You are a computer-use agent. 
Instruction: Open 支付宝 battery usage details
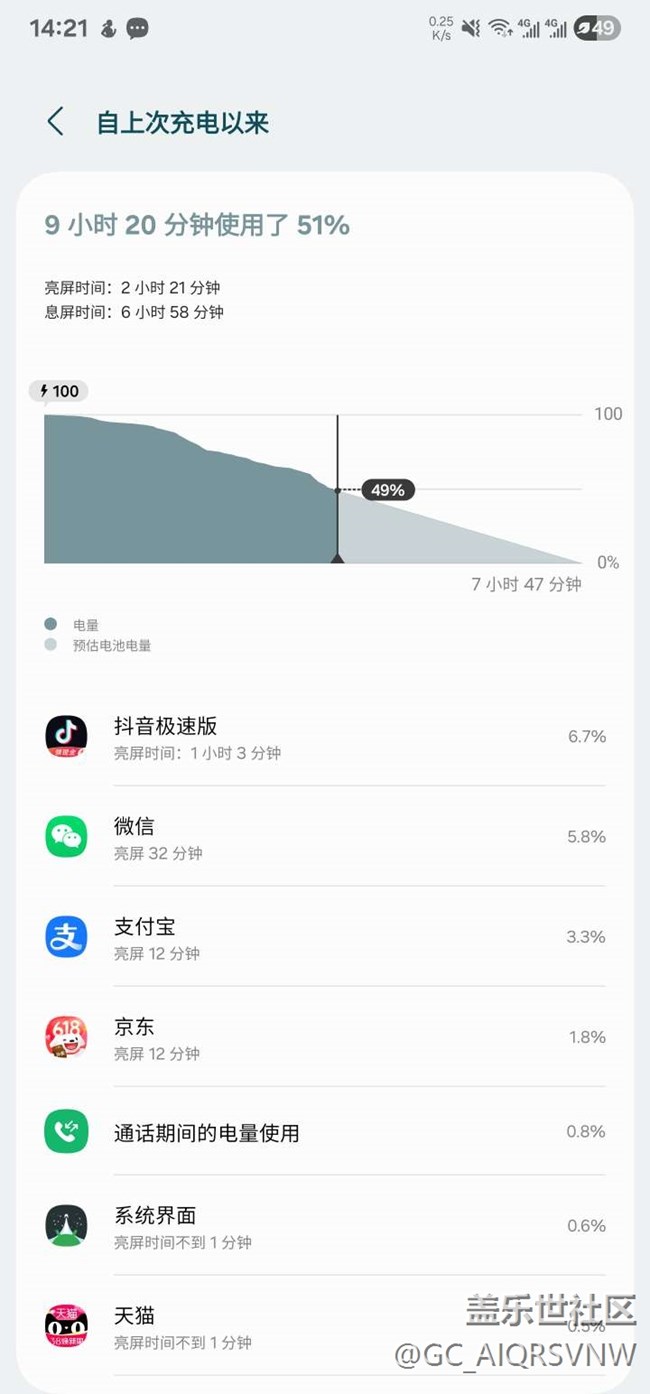click(x=325, y=937)
